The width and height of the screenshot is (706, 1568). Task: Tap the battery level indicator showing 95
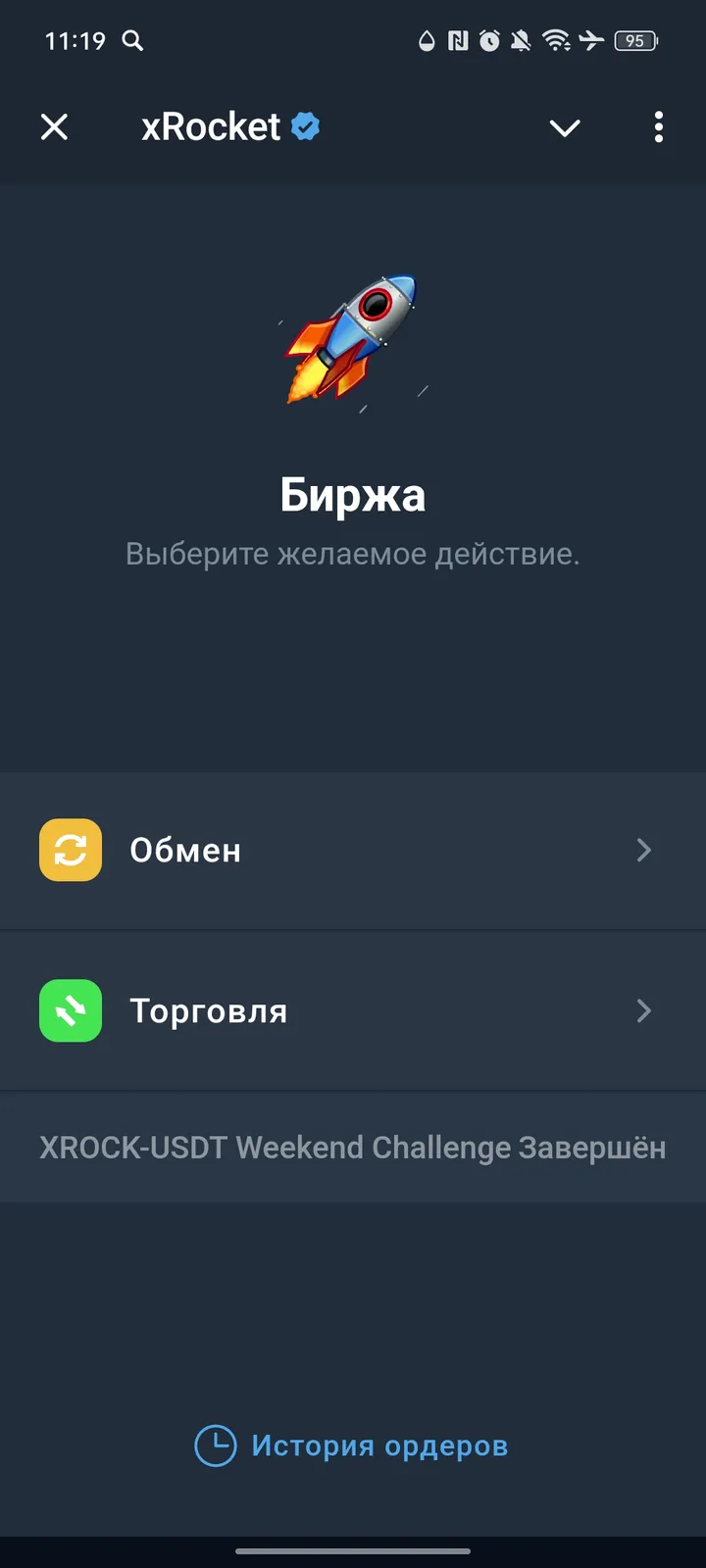(634, 41)
